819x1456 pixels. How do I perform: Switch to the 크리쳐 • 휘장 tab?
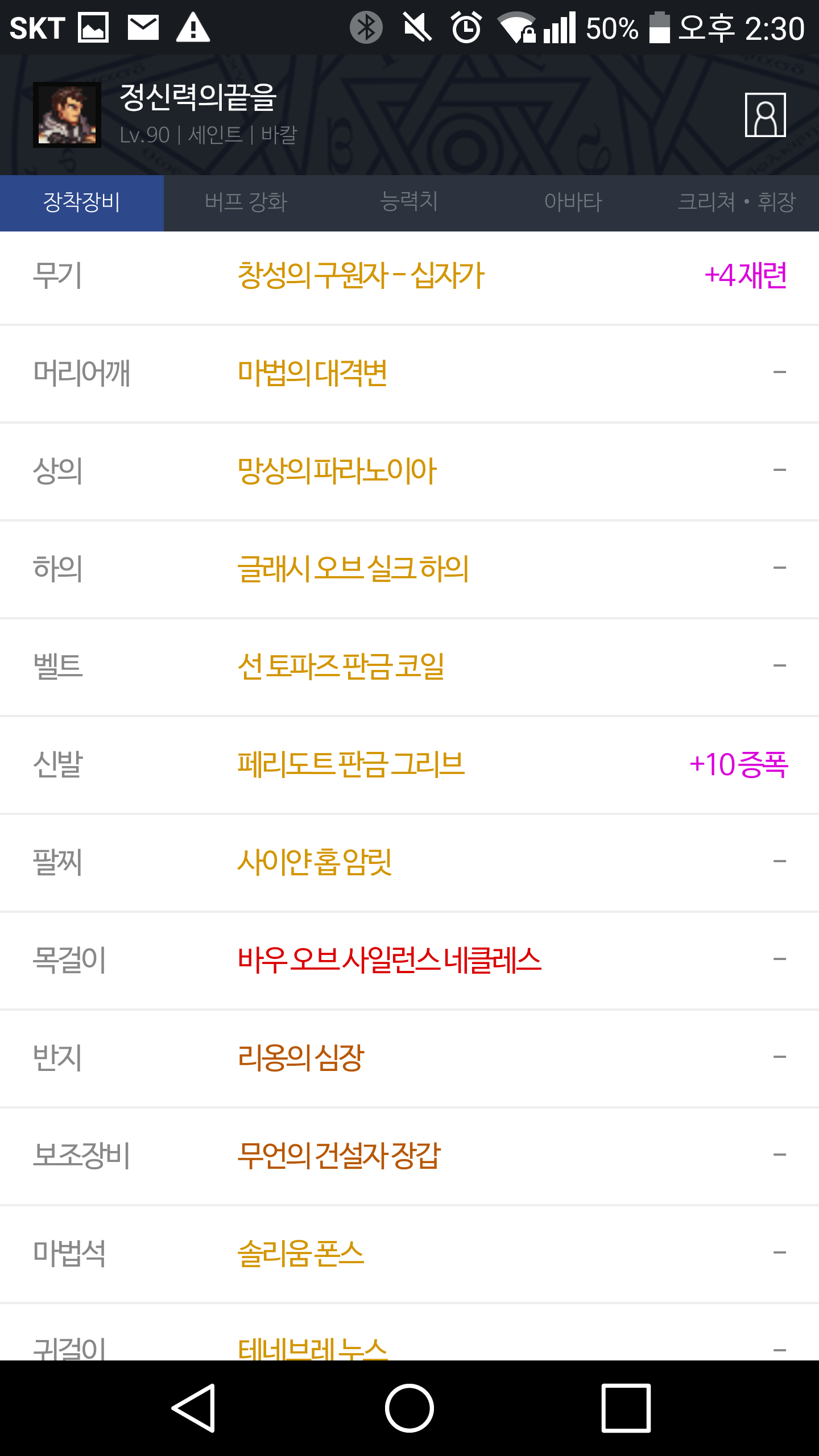(x=737, y=202)
